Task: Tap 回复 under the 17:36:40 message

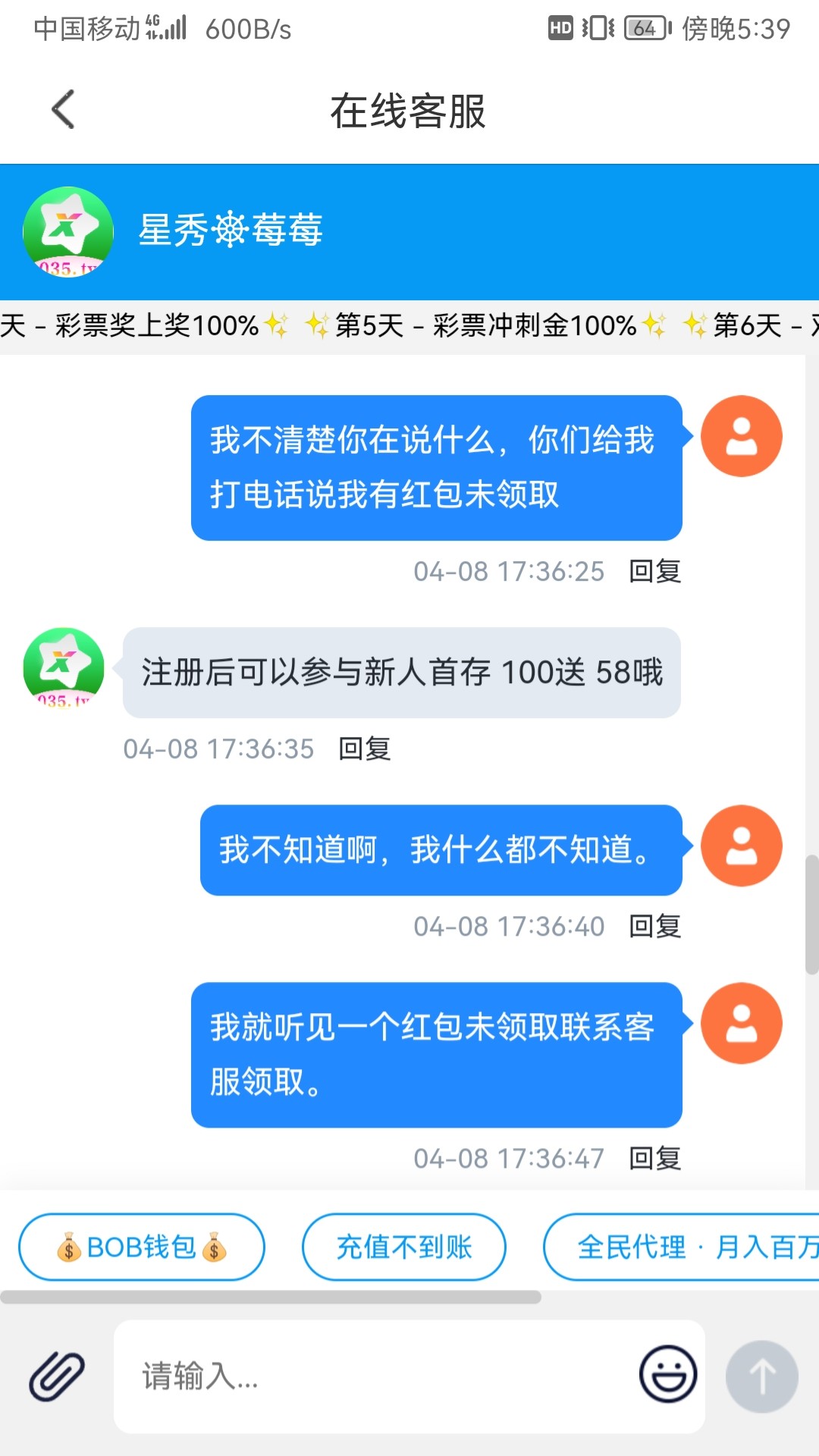Action: coord(654,926)
